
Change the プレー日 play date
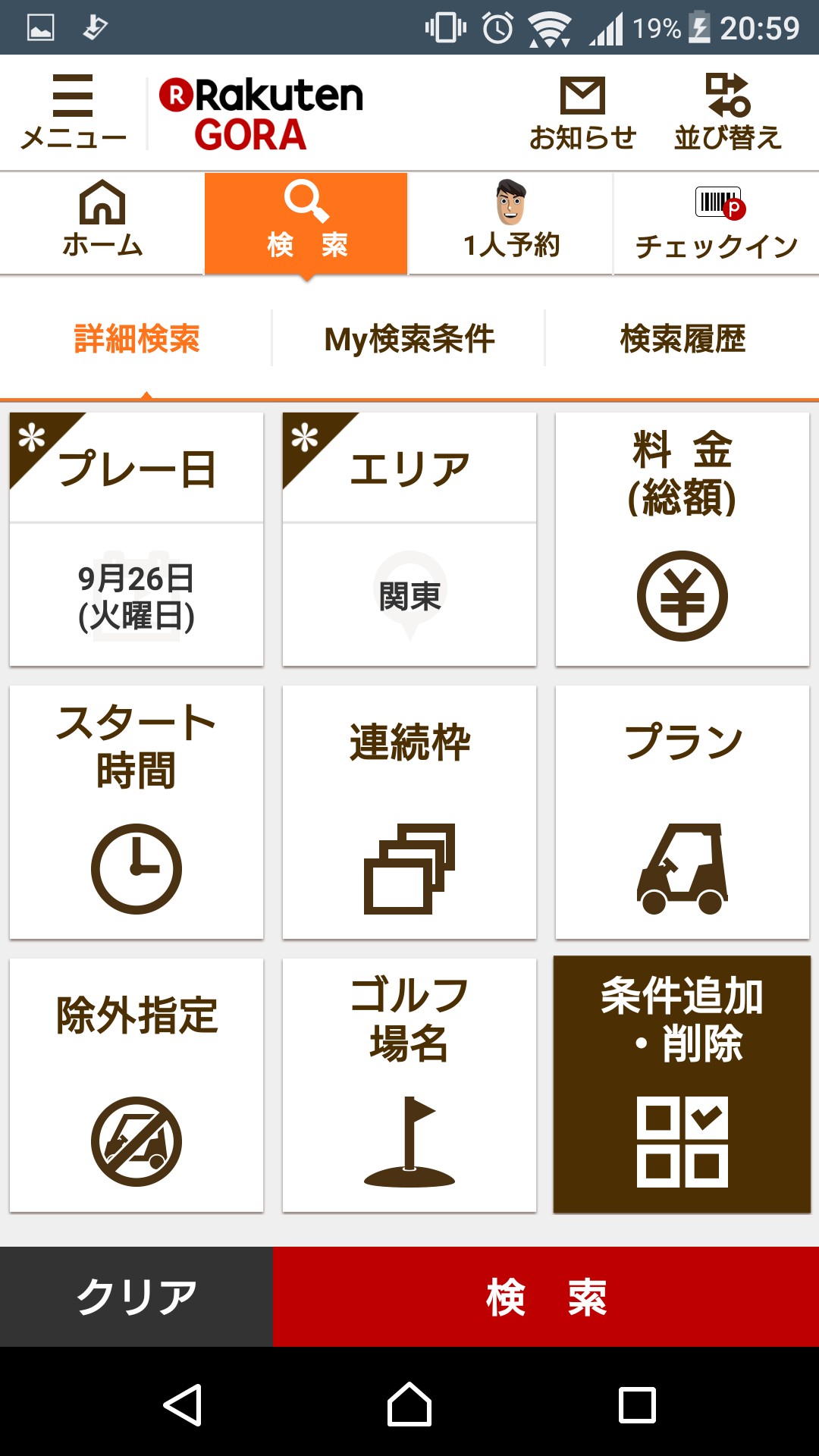136,540
